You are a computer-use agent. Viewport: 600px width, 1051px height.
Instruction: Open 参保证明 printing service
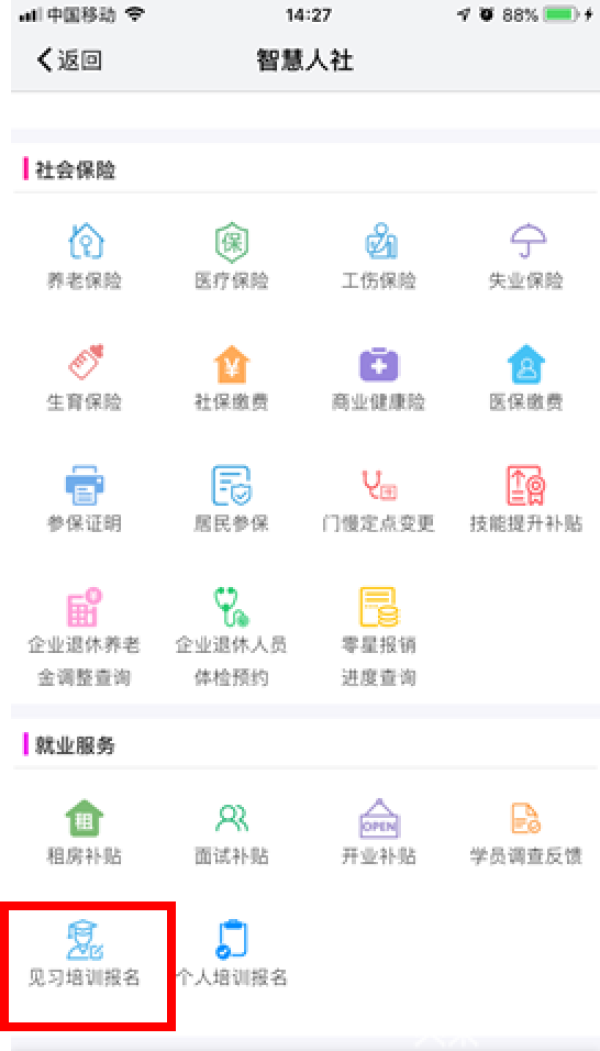tap(84, 499)
